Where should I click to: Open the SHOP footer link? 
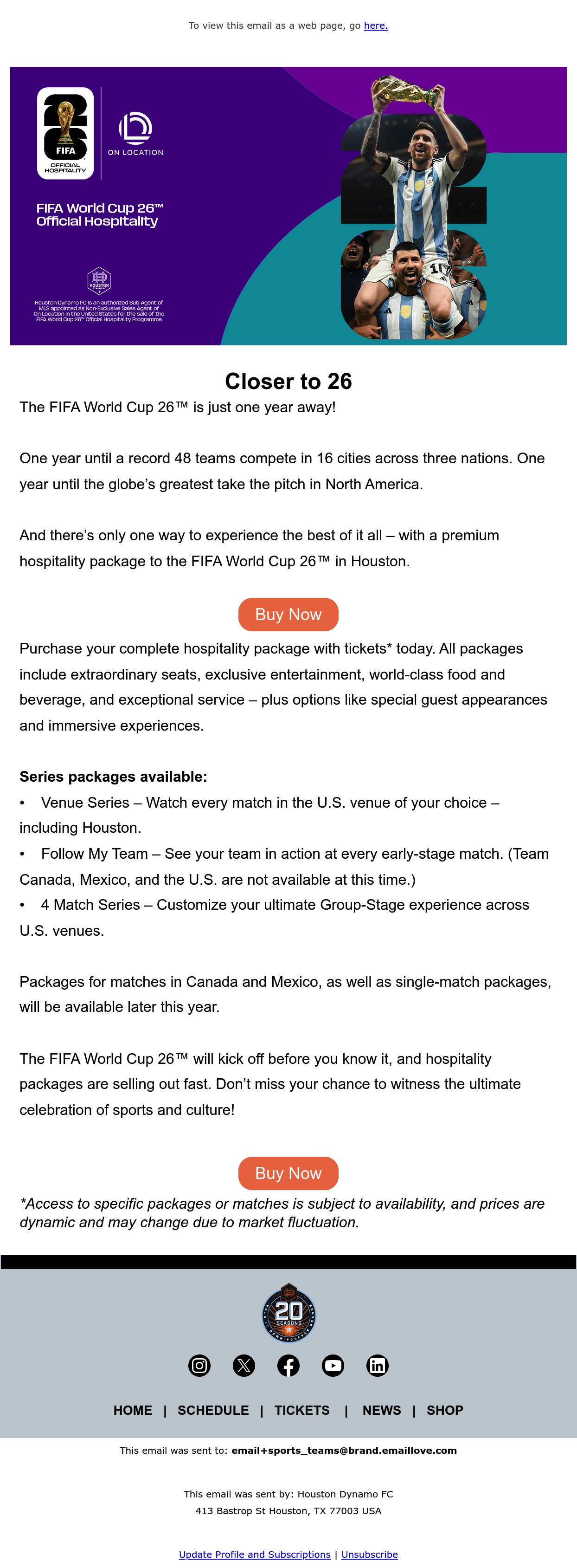[x=444, y=1410]
